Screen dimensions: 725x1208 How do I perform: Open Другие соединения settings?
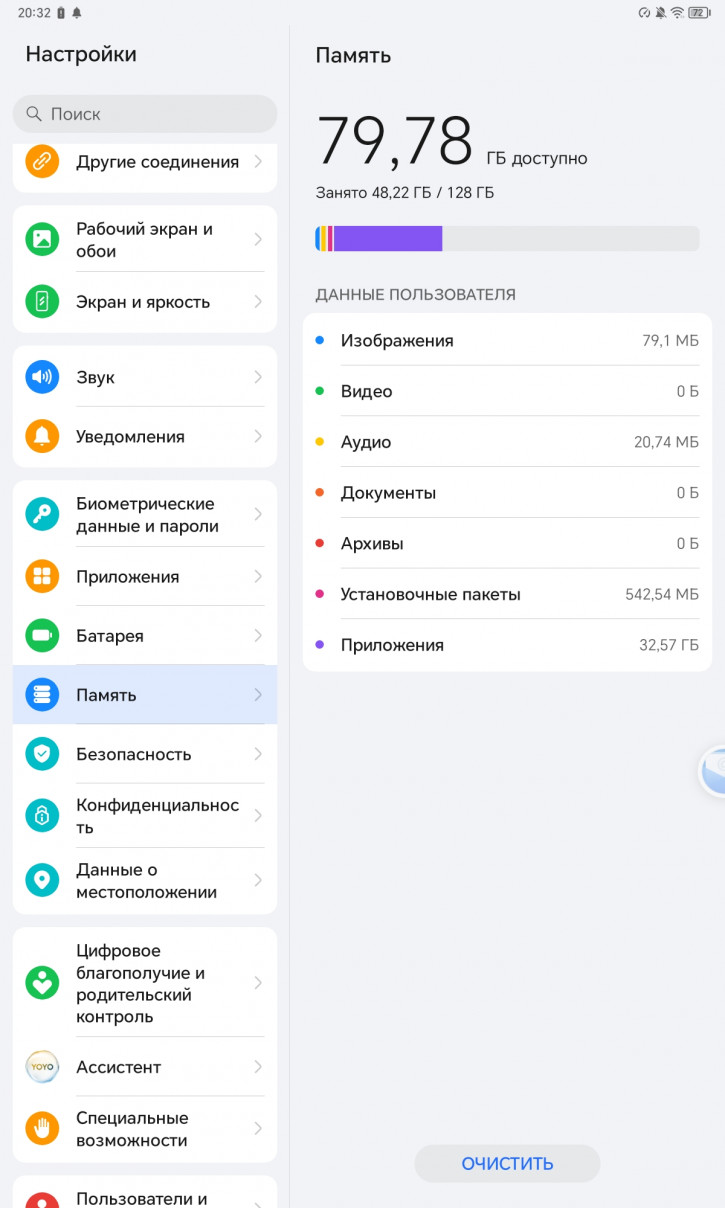click(x=145, y=162)
